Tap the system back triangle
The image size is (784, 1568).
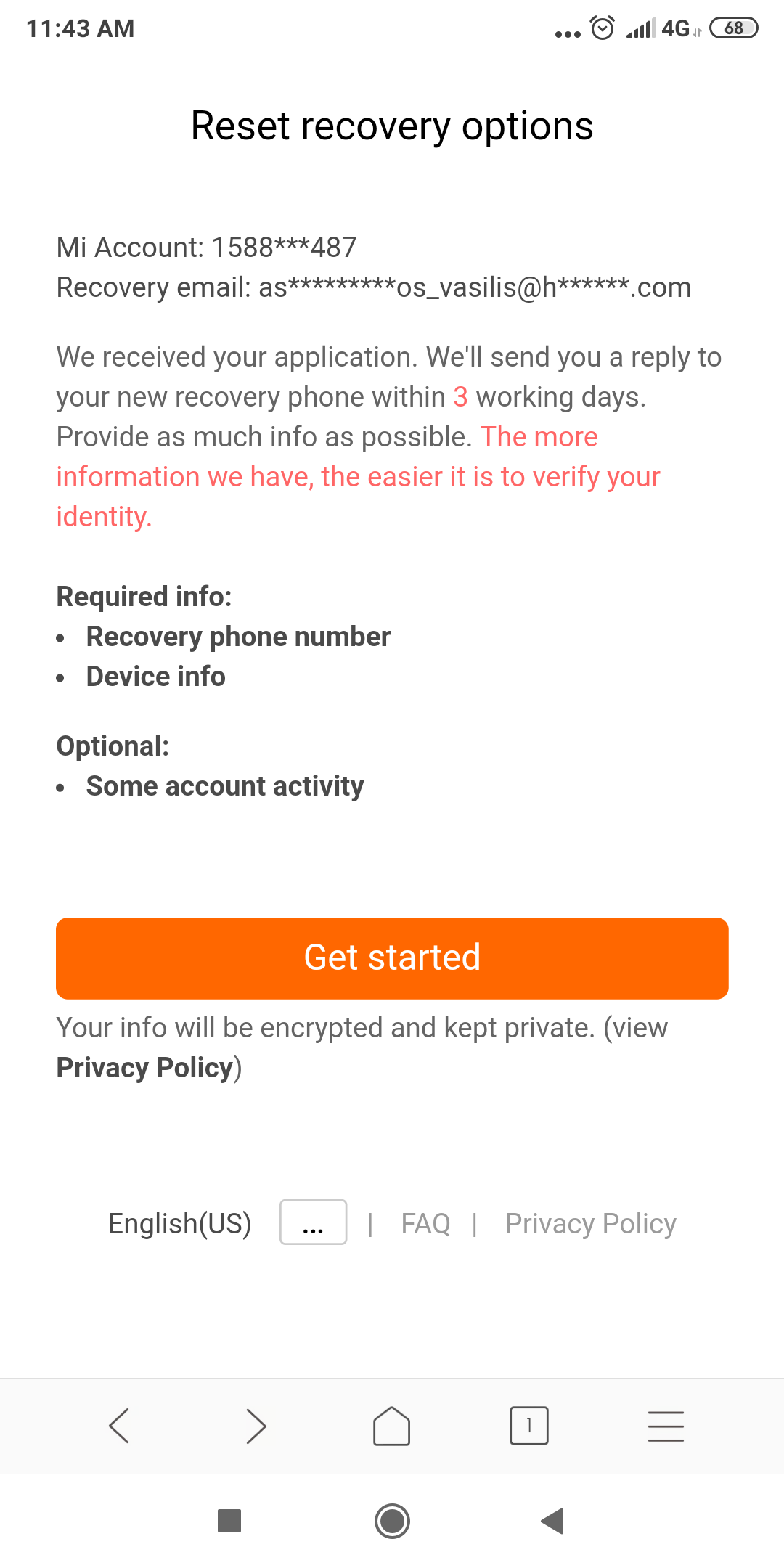click(x=553, y=1521)
